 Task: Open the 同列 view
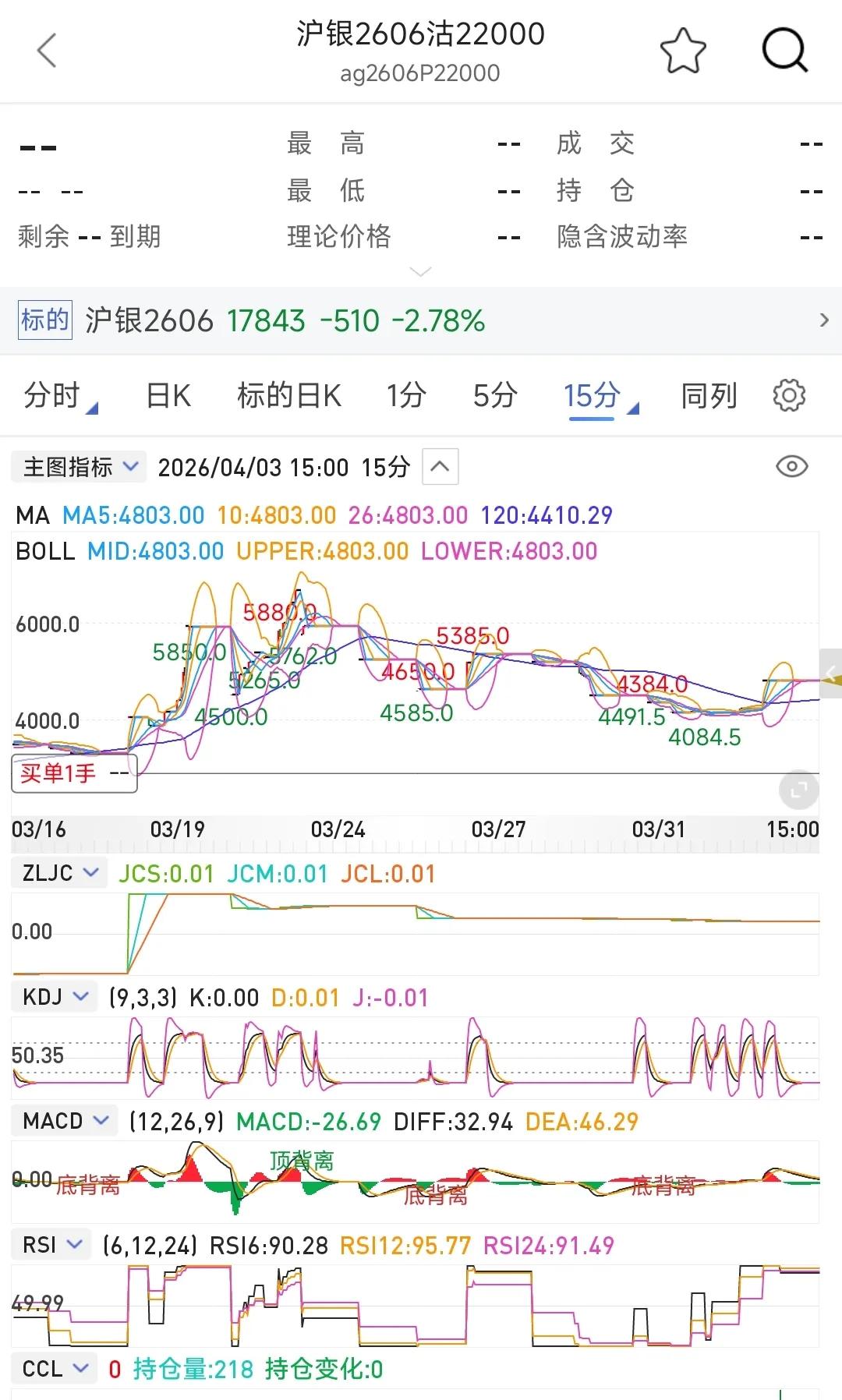coord(709,396)
